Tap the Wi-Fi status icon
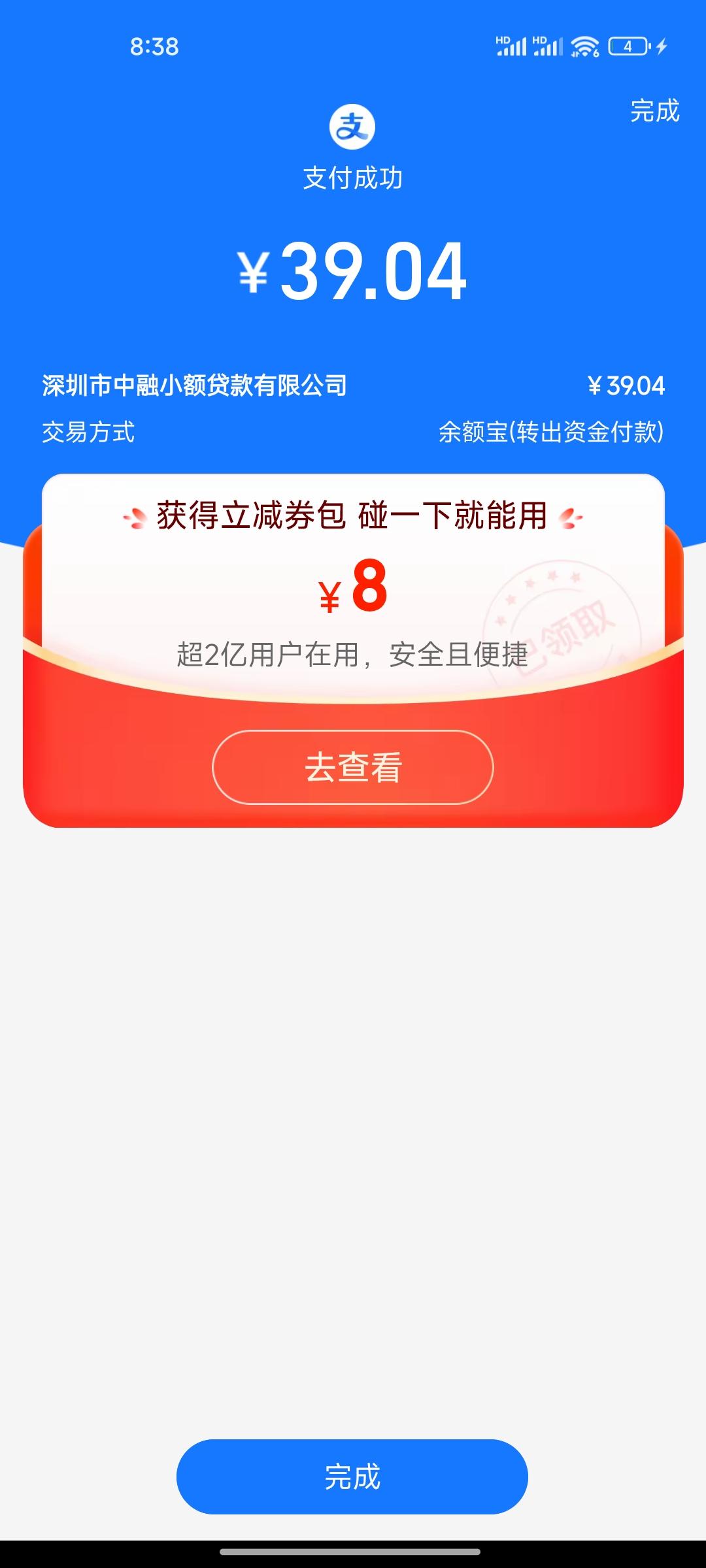The image size is (706, 1568). pos(584,46)
